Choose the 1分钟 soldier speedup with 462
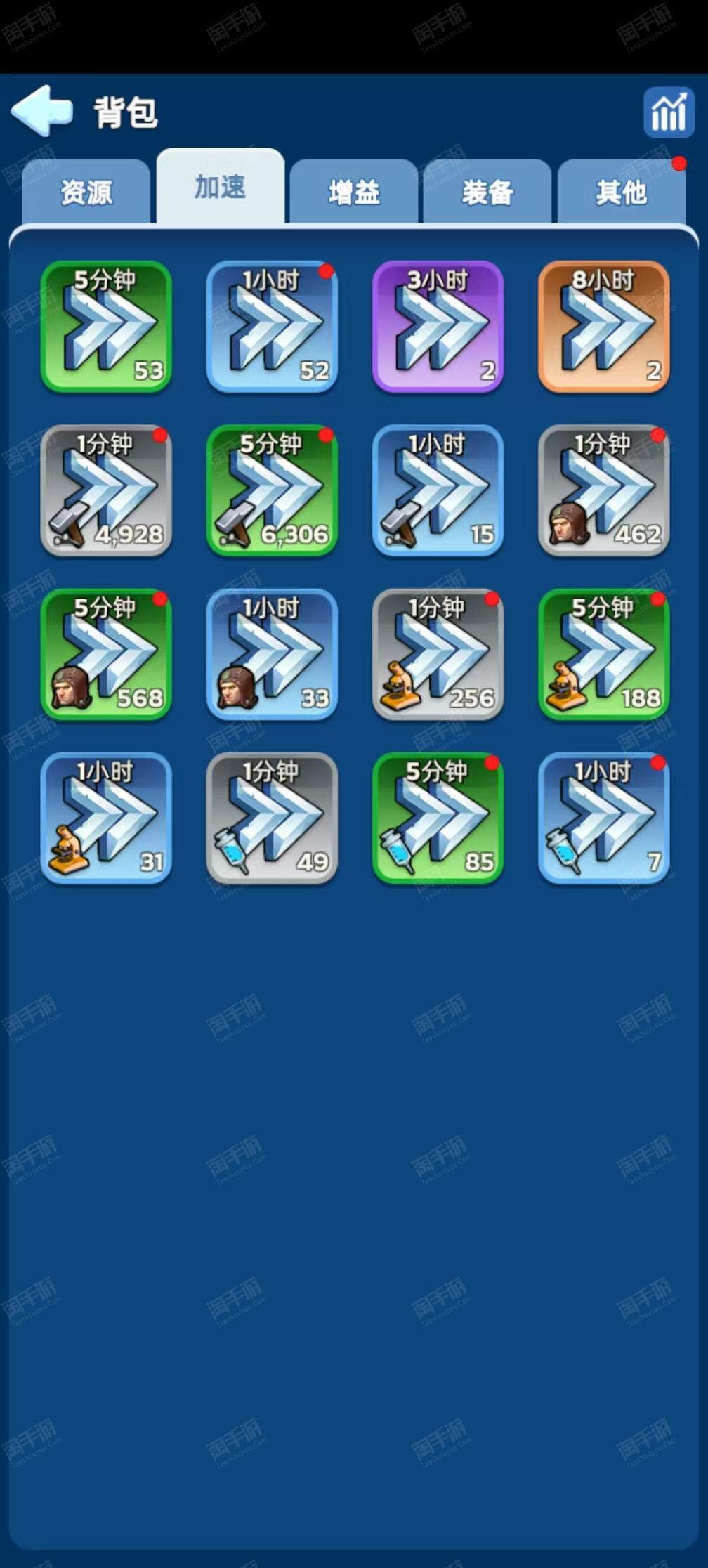 603,490
